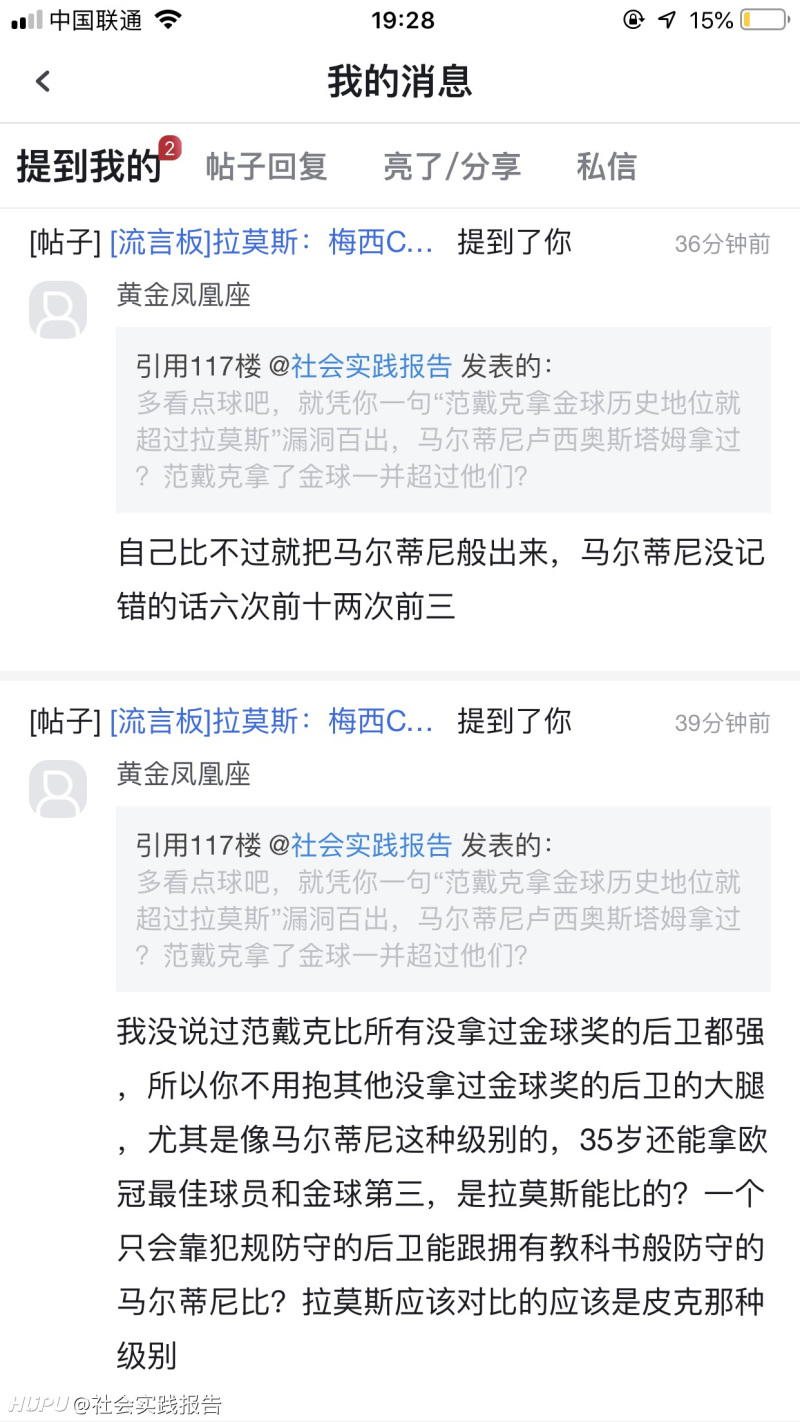Switch to the 私信 tab

(x=606, y=167)
